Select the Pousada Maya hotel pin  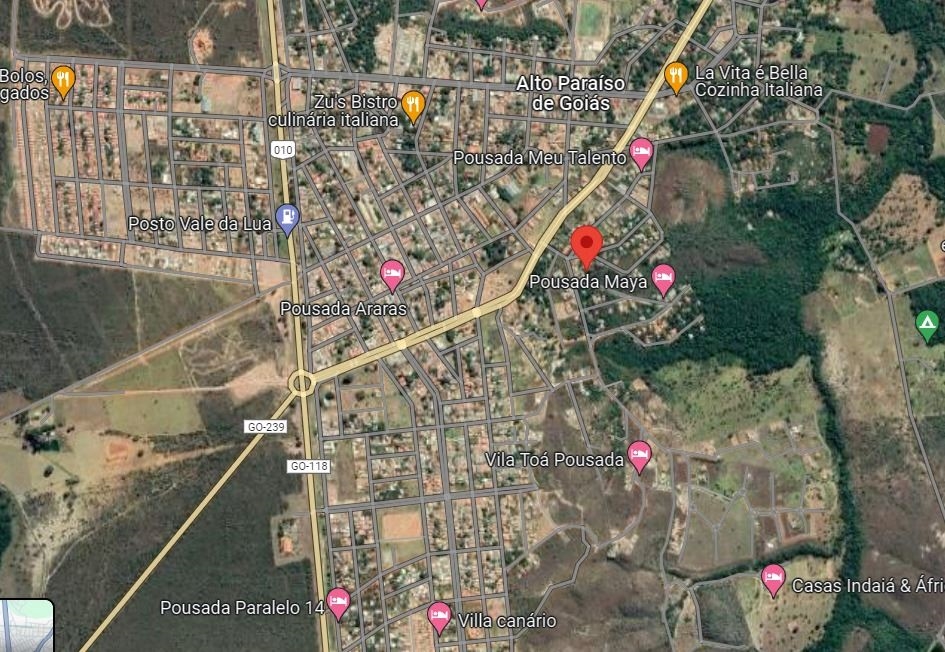[x=663, y=278]
